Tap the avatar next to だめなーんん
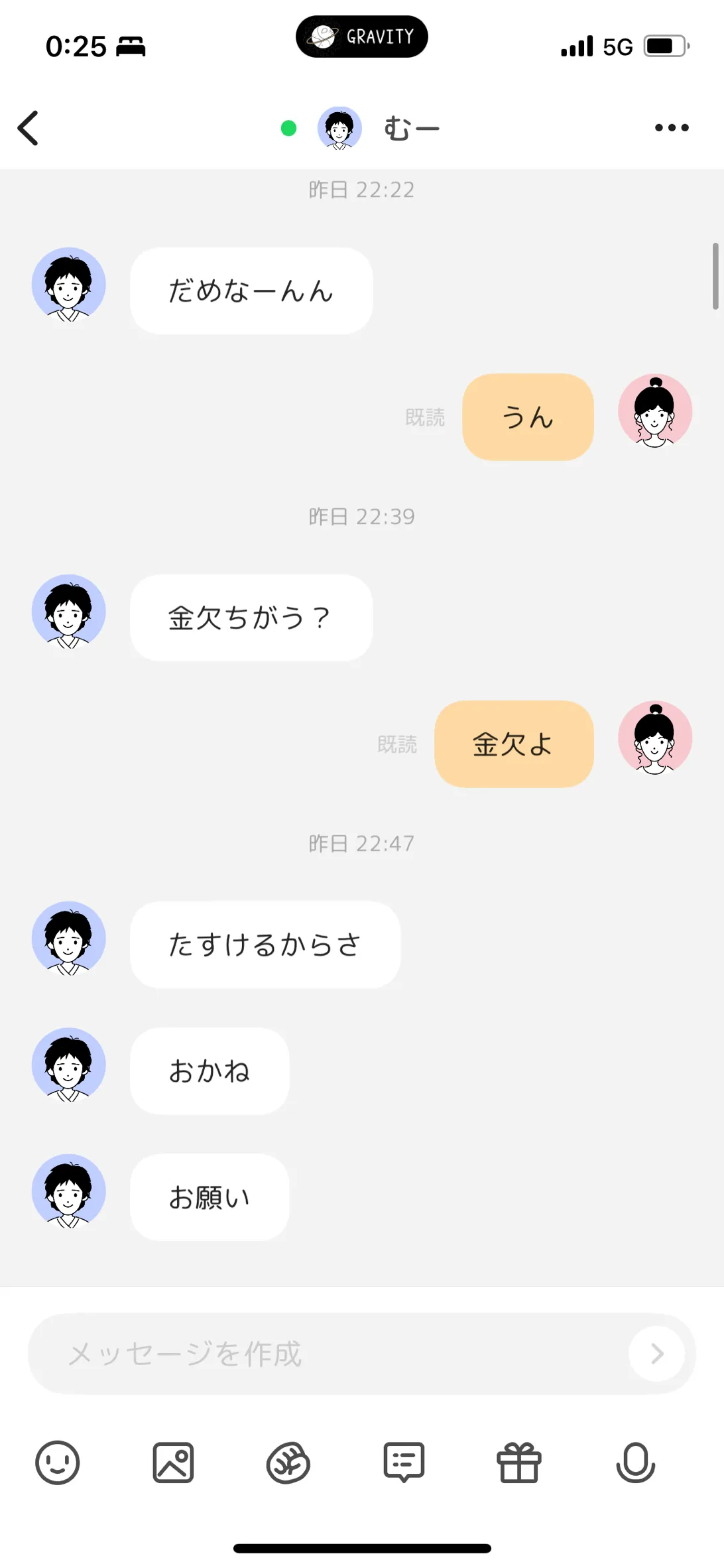This screenshot has width=724, height=1568. pyautogui.click(x=69, y=285)
